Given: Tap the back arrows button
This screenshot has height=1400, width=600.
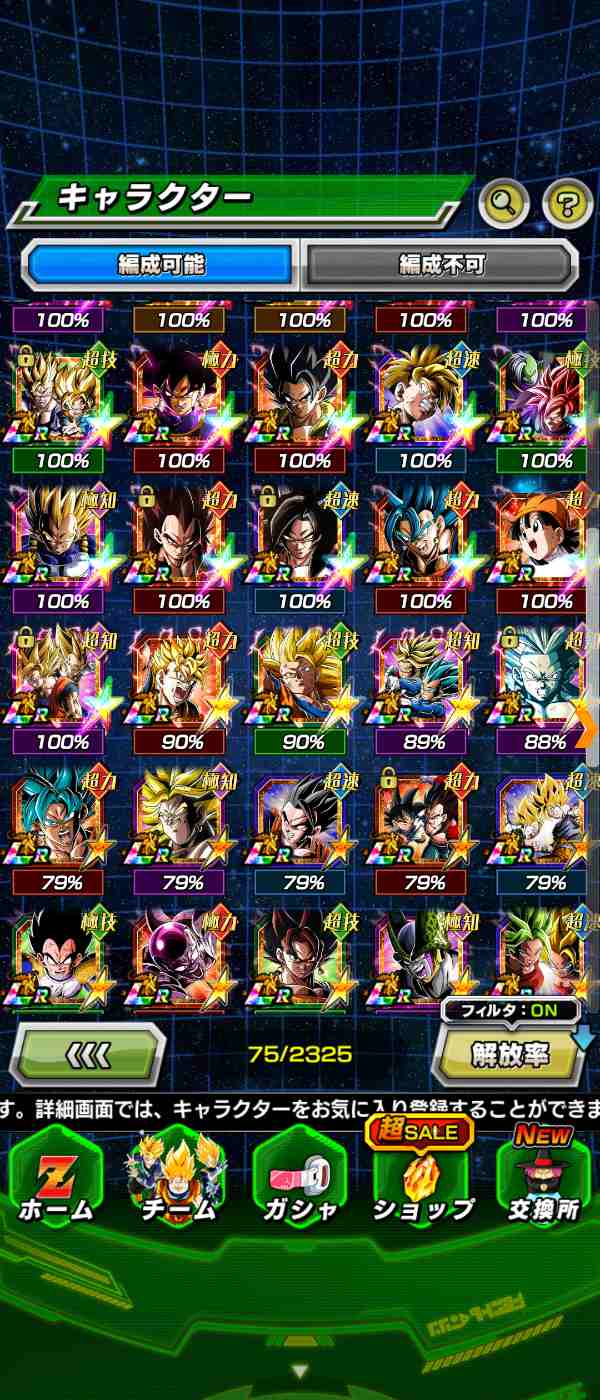Looking at the screenshot, I should pyautogui.click(x=87, y=1056).
